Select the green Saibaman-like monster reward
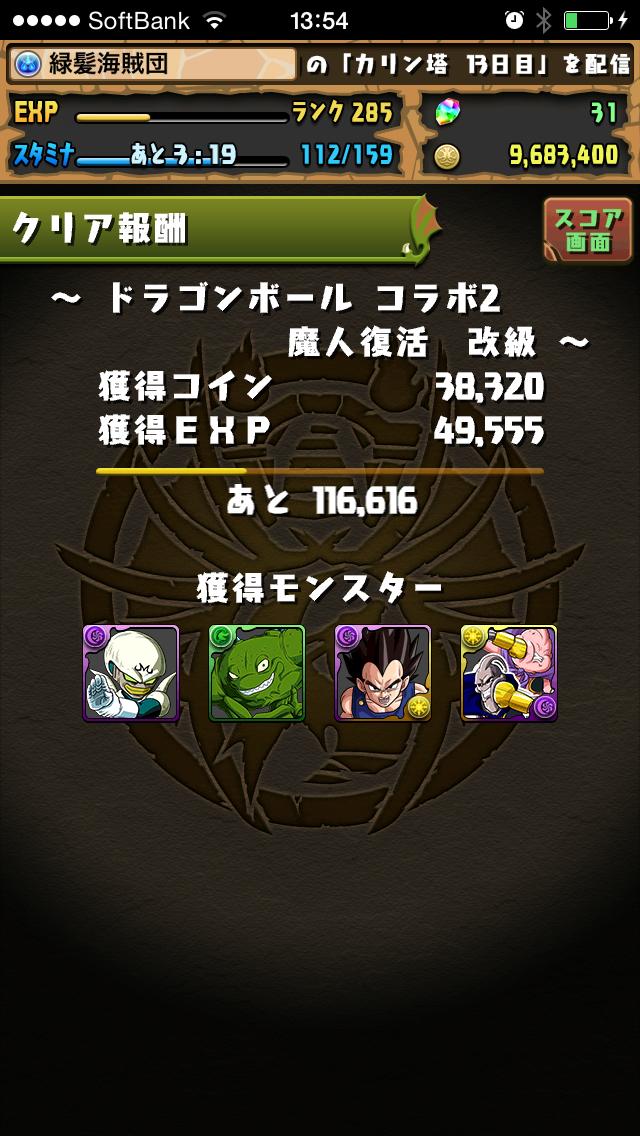 tap(257, 673)
